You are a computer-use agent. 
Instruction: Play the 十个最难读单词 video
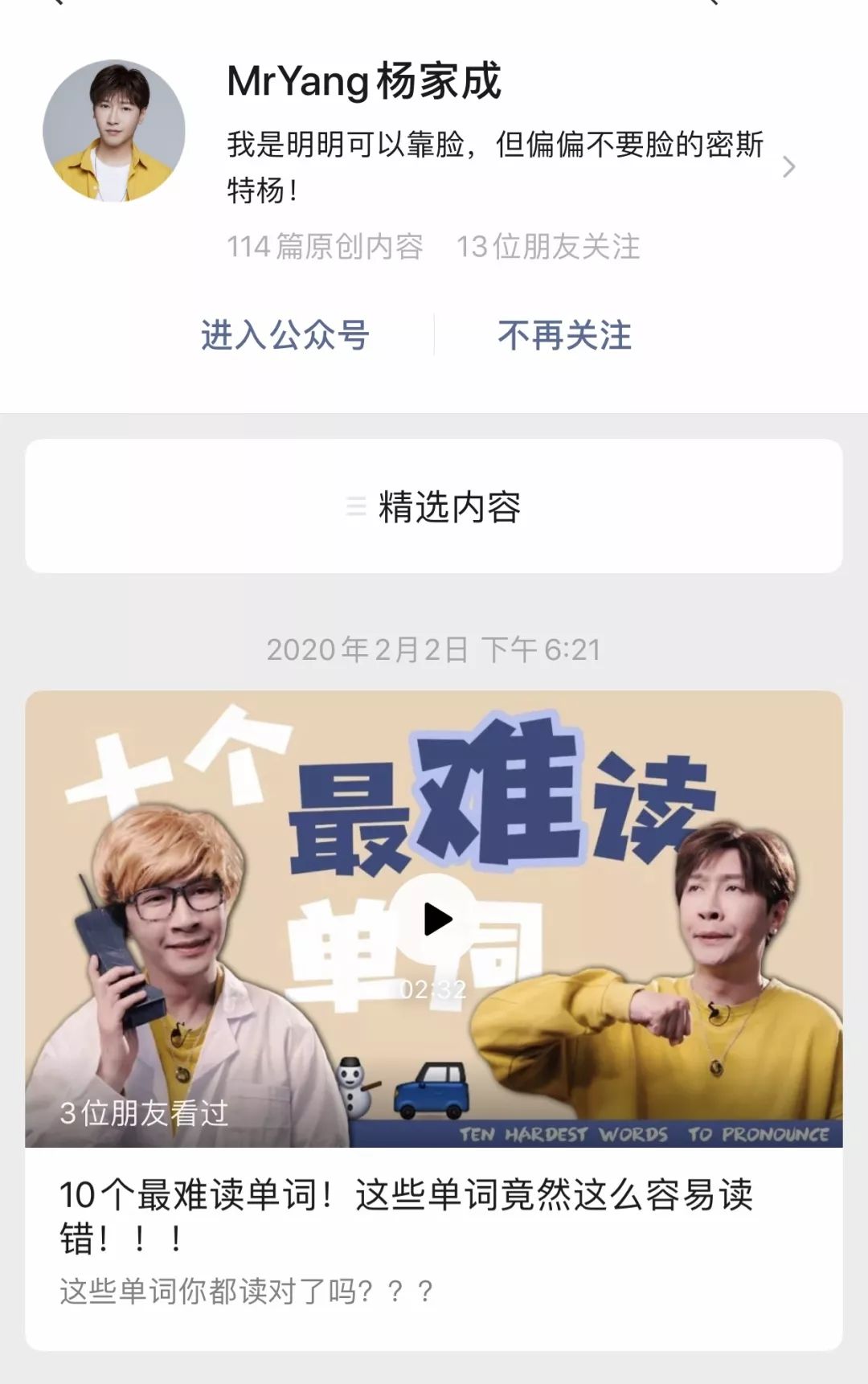click(436, 919)
